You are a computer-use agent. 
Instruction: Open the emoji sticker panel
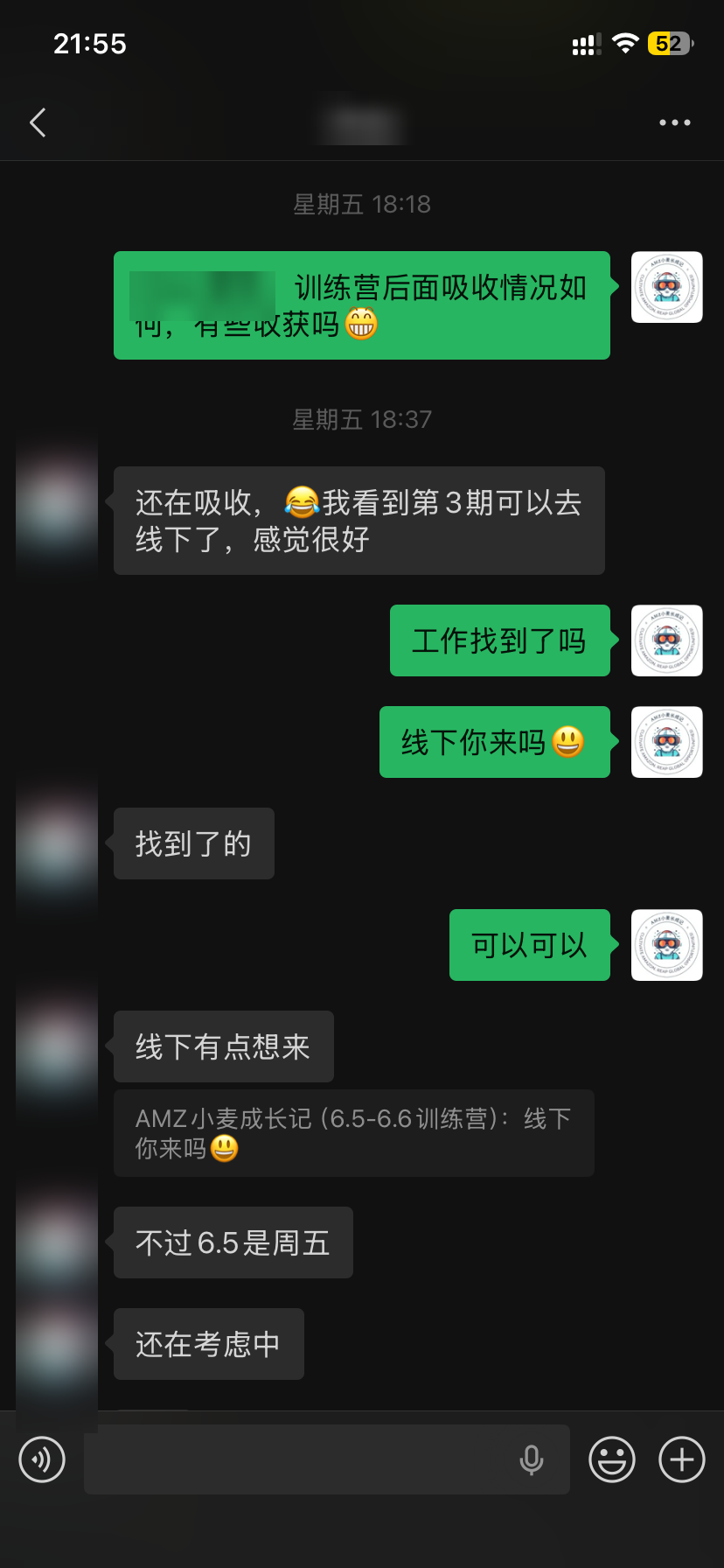(611, 1459)
